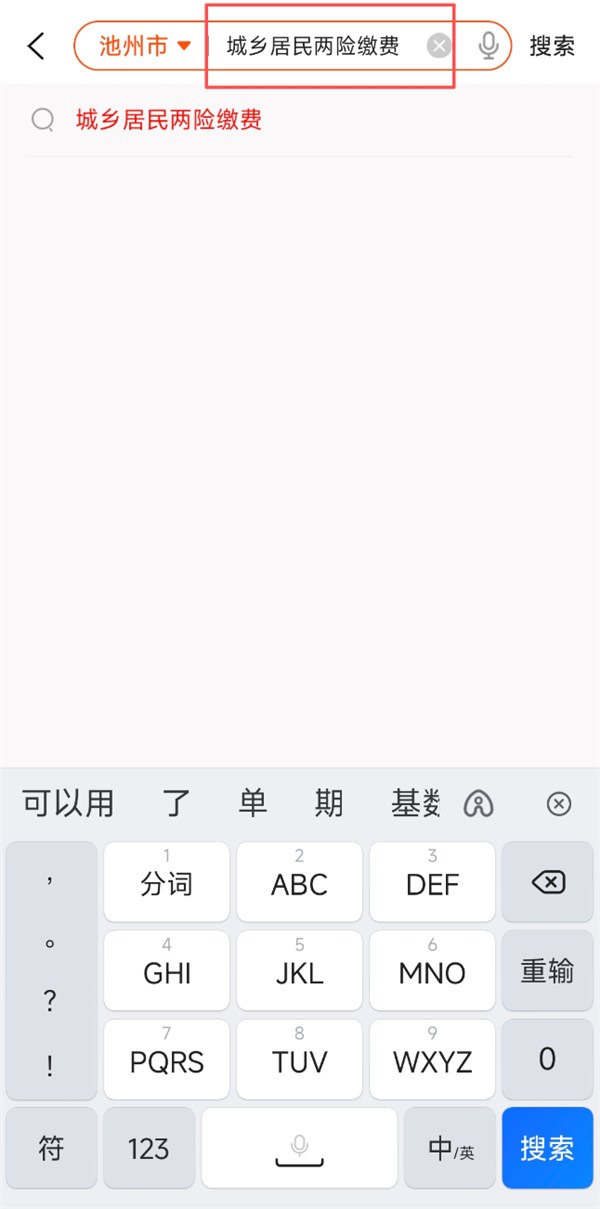Clear the search text with the X icon

(x=439, y=46)
